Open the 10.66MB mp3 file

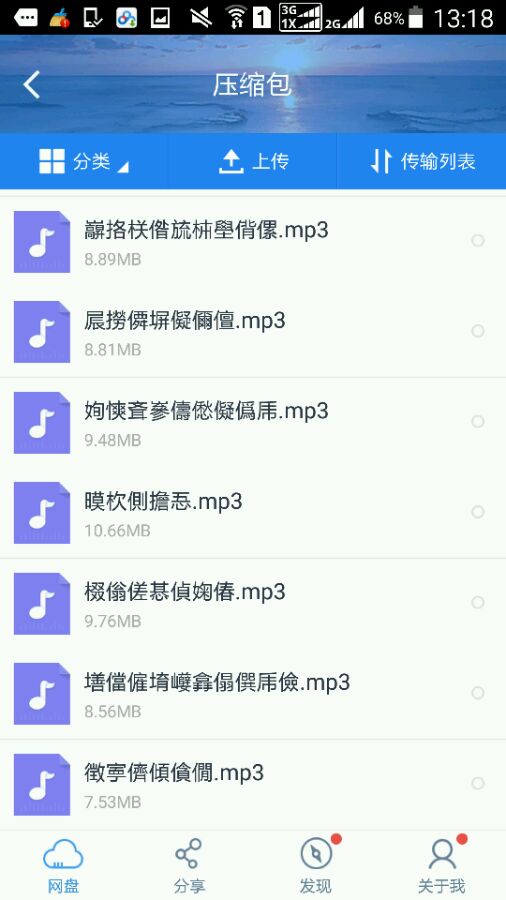tap(253, 513)
